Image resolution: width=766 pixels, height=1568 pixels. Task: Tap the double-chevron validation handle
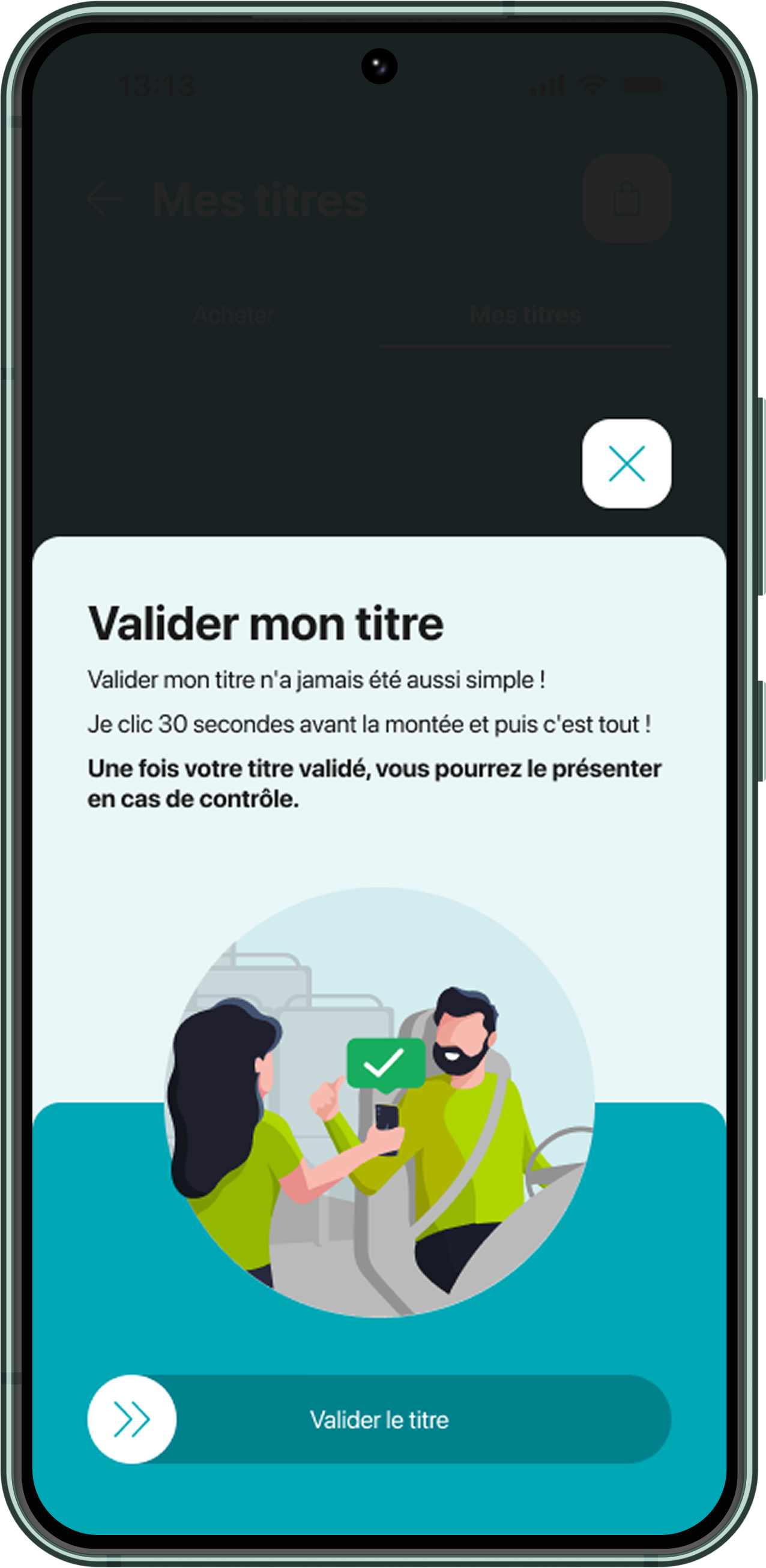click(132, 1419)
